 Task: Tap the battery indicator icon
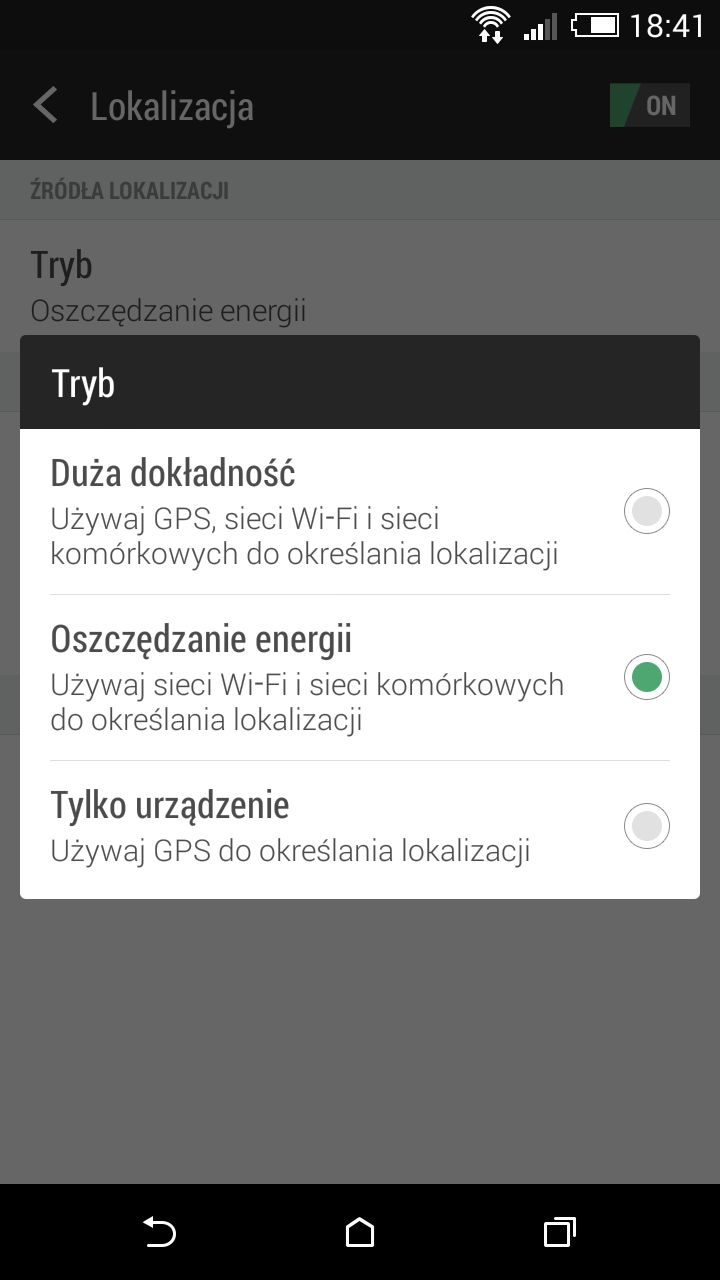pos(594,25)
